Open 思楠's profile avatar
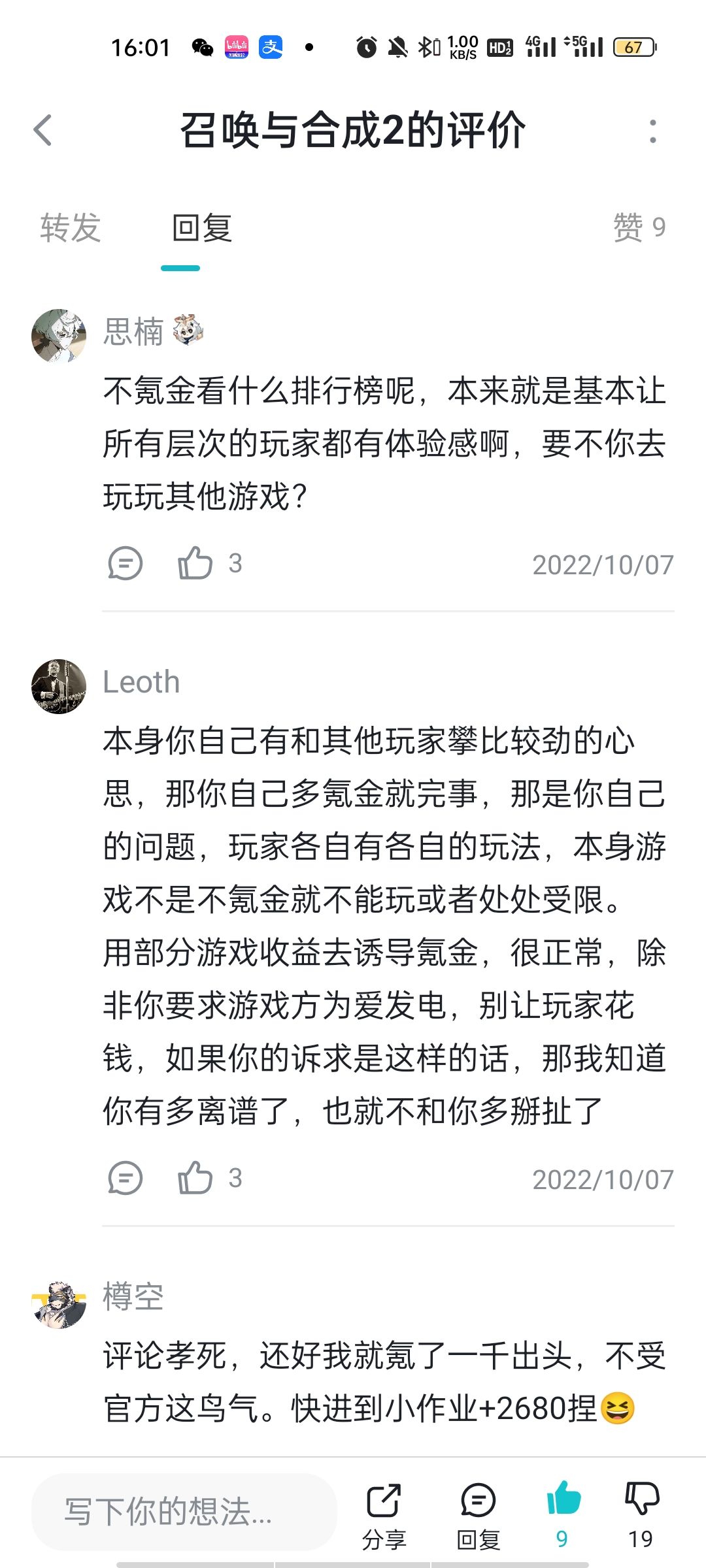 [59, 336]
